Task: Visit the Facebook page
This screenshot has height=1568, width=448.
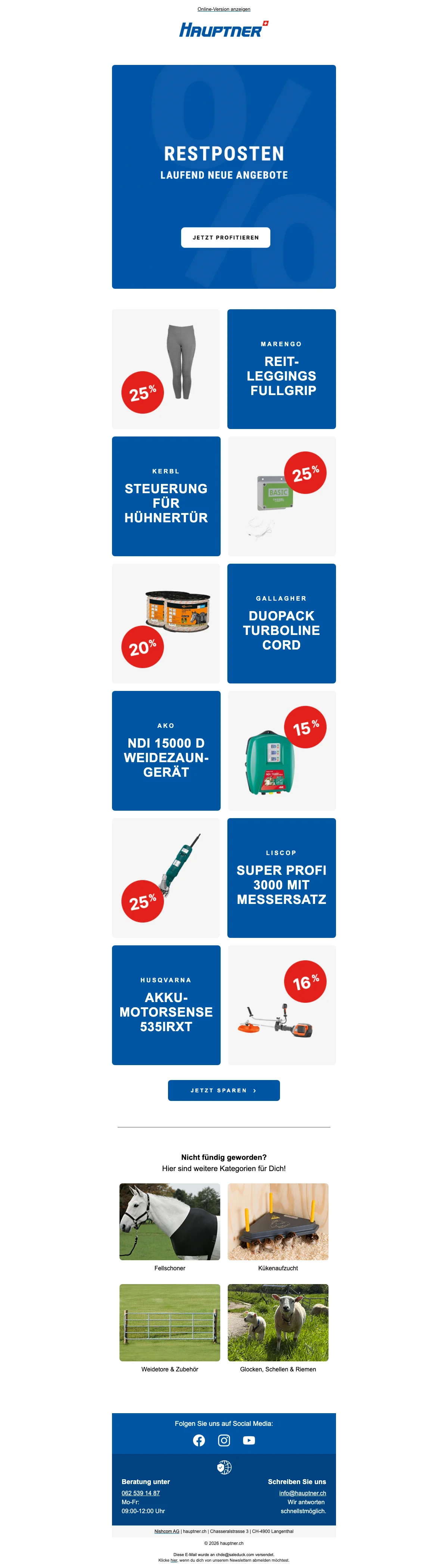Action: [199, 1440]
